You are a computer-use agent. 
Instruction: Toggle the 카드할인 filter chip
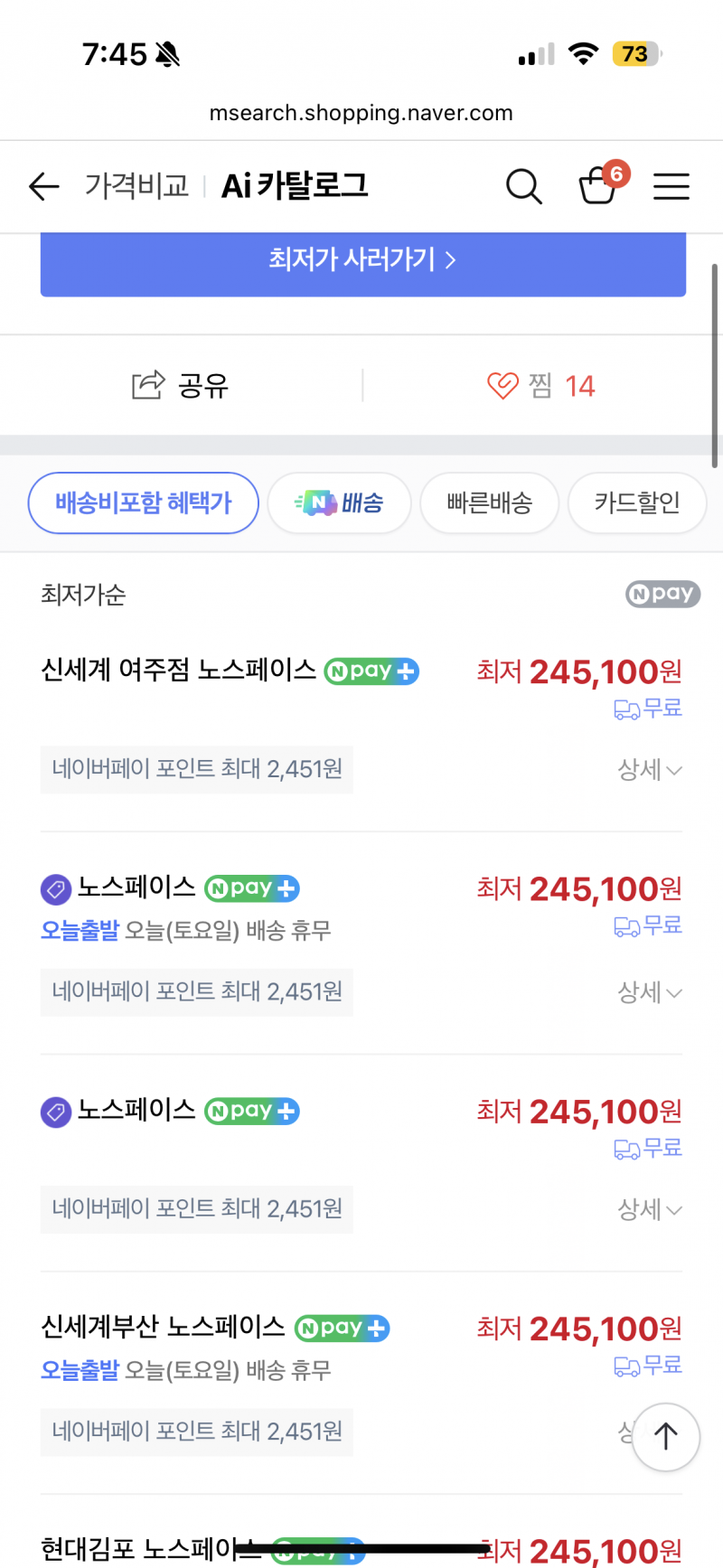pos(637,503)
